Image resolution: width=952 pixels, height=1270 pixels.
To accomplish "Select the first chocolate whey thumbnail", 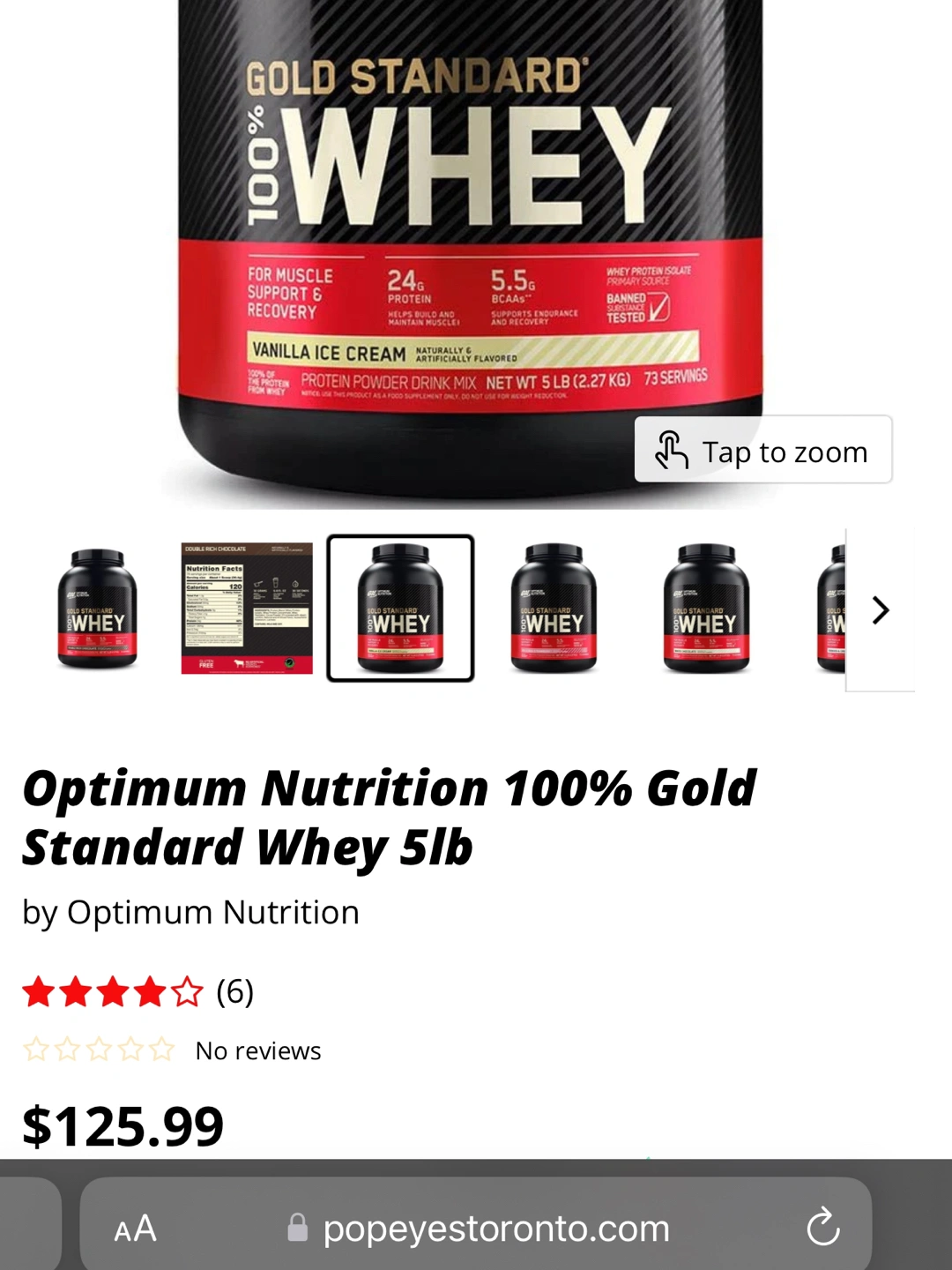I will pos(97,609).
